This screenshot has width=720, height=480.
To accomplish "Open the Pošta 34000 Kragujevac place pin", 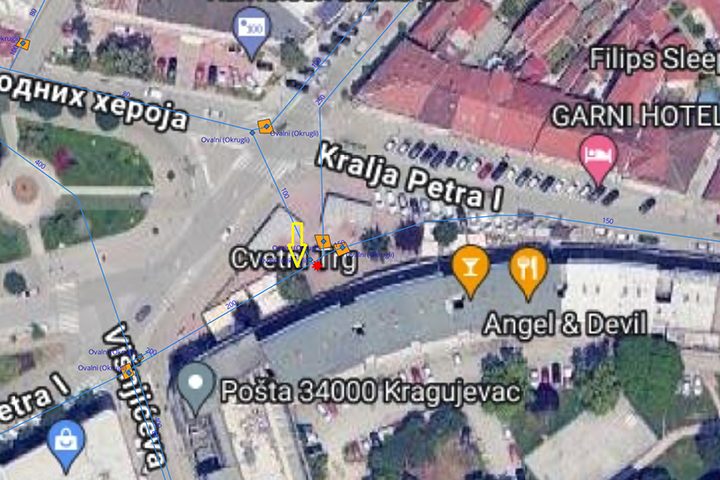I will (x=196, y=385).
